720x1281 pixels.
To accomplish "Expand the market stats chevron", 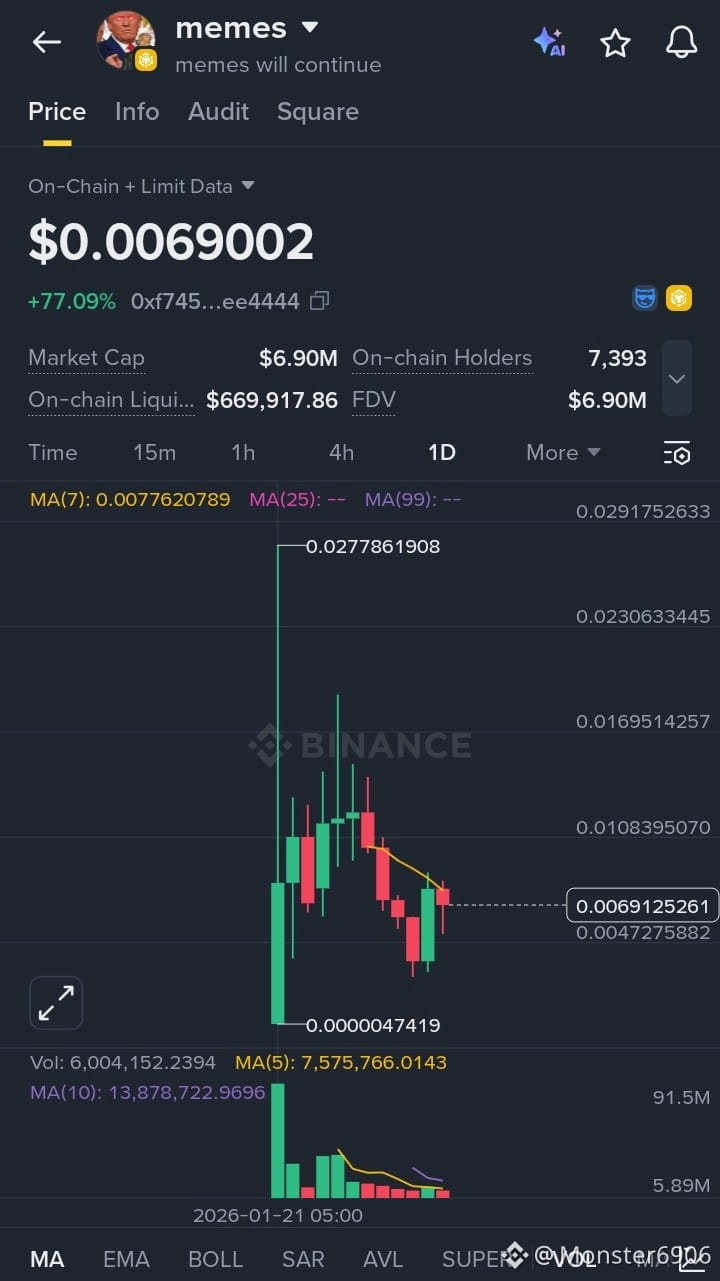I will click(677, 379).
